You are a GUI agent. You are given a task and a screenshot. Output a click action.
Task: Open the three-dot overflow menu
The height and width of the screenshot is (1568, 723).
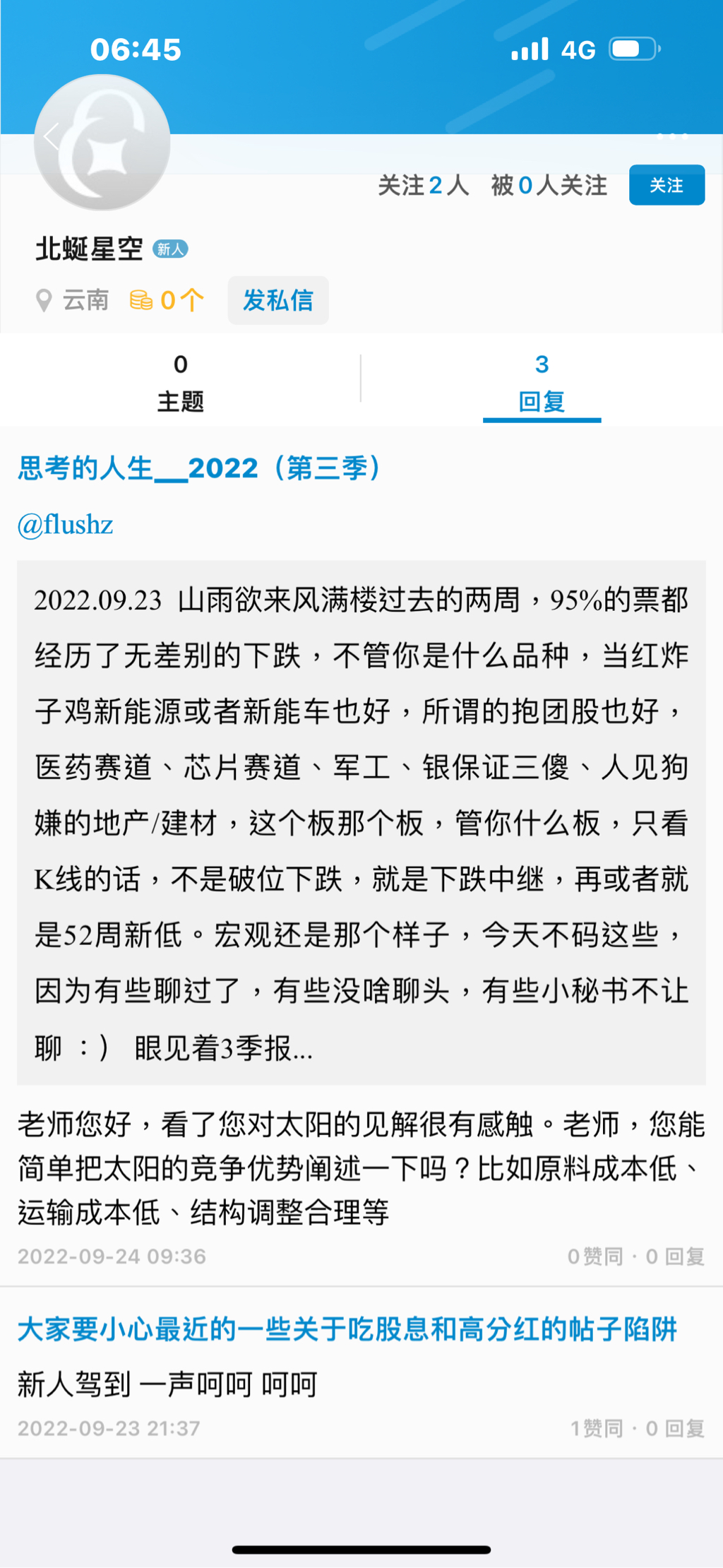click(671, 136)
